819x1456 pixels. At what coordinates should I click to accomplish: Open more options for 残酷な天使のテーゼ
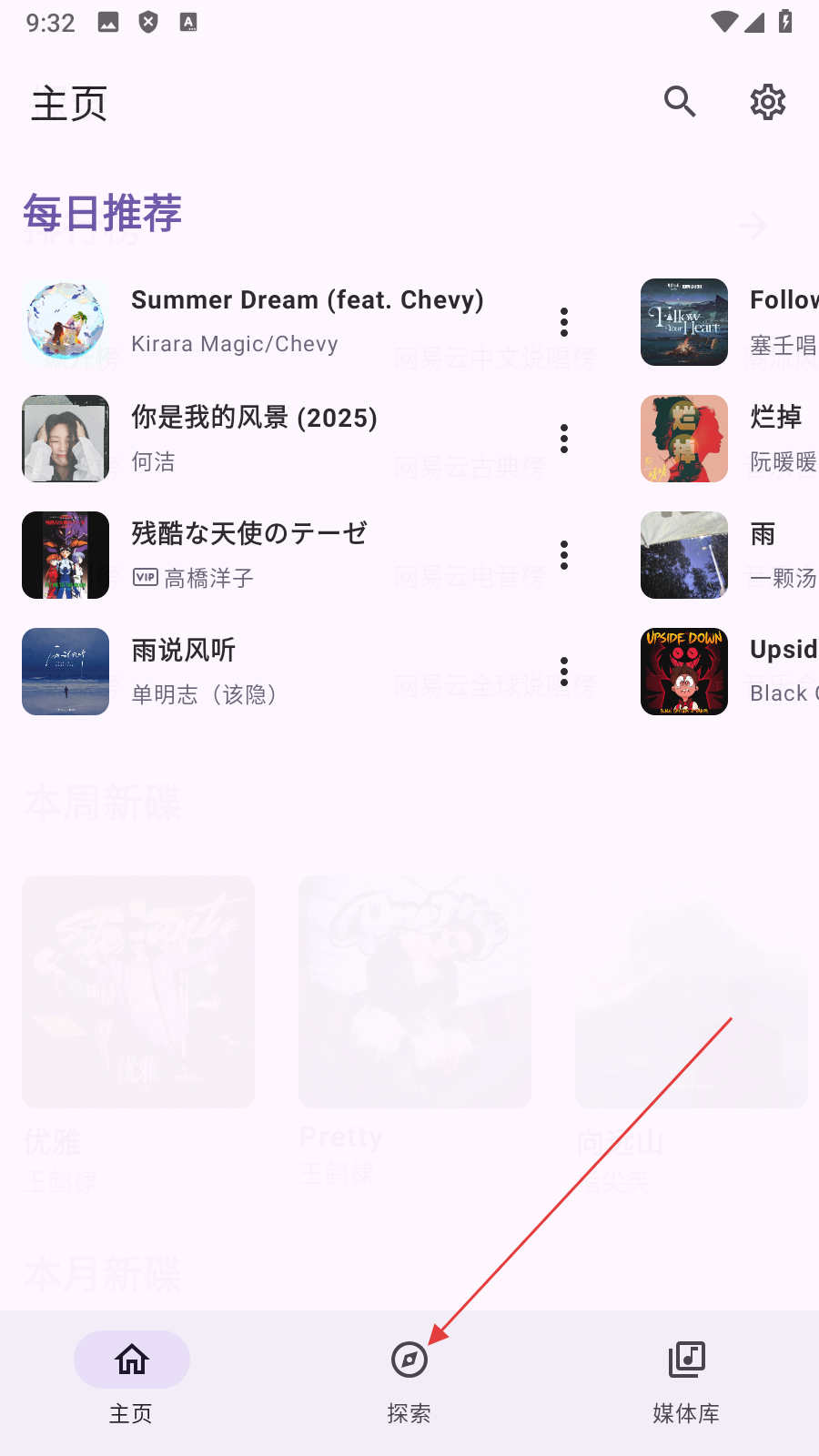pyautogui.click(x=564, y=554)
